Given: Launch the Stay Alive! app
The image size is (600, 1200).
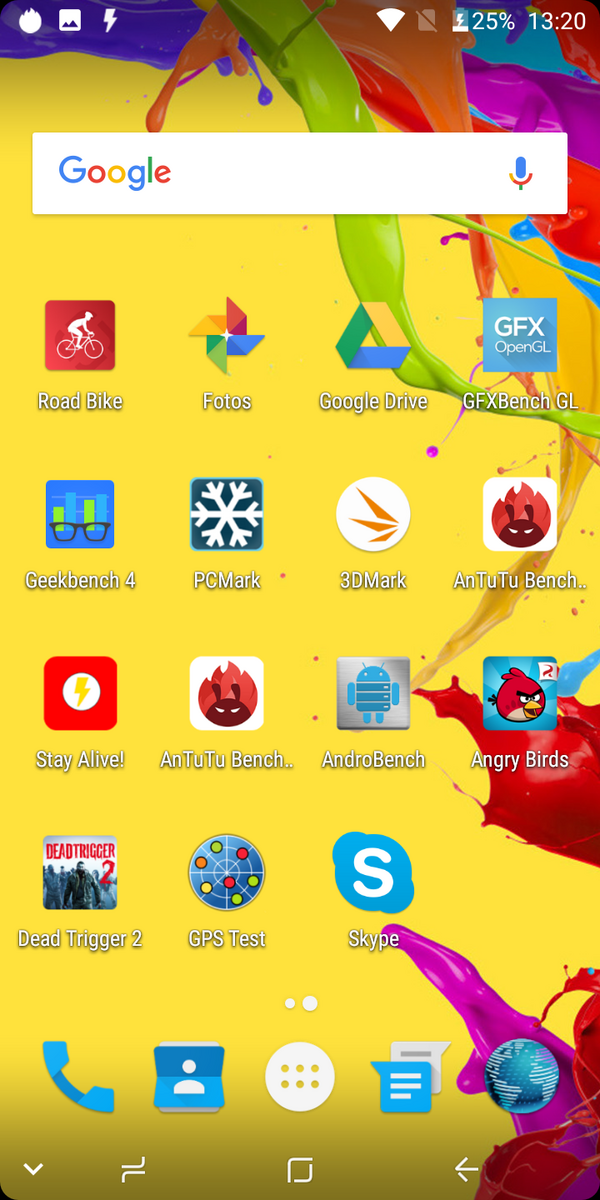Looking at the screenshot, I should pos(80,693).
